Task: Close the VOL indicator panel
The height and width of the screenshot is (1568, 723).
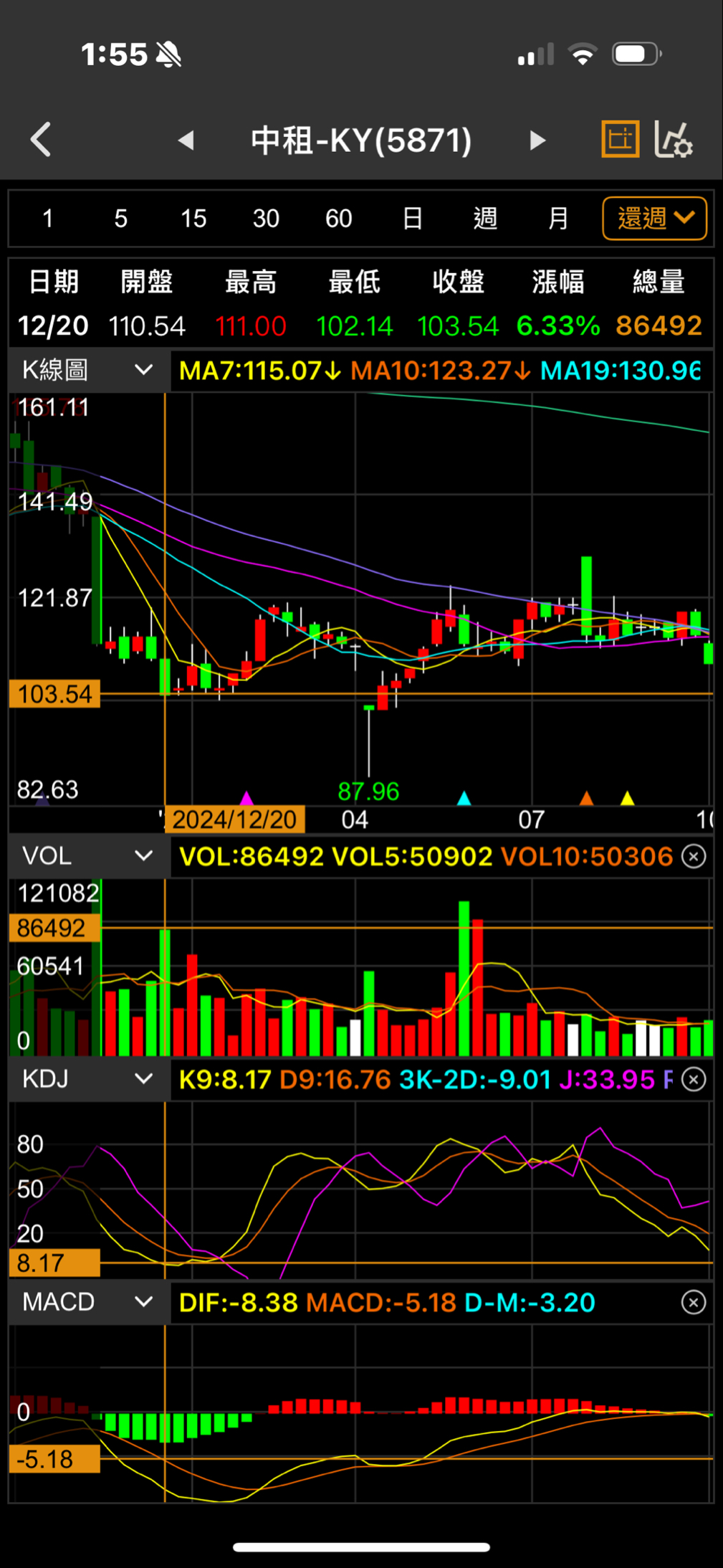Action: click(694, 856)
